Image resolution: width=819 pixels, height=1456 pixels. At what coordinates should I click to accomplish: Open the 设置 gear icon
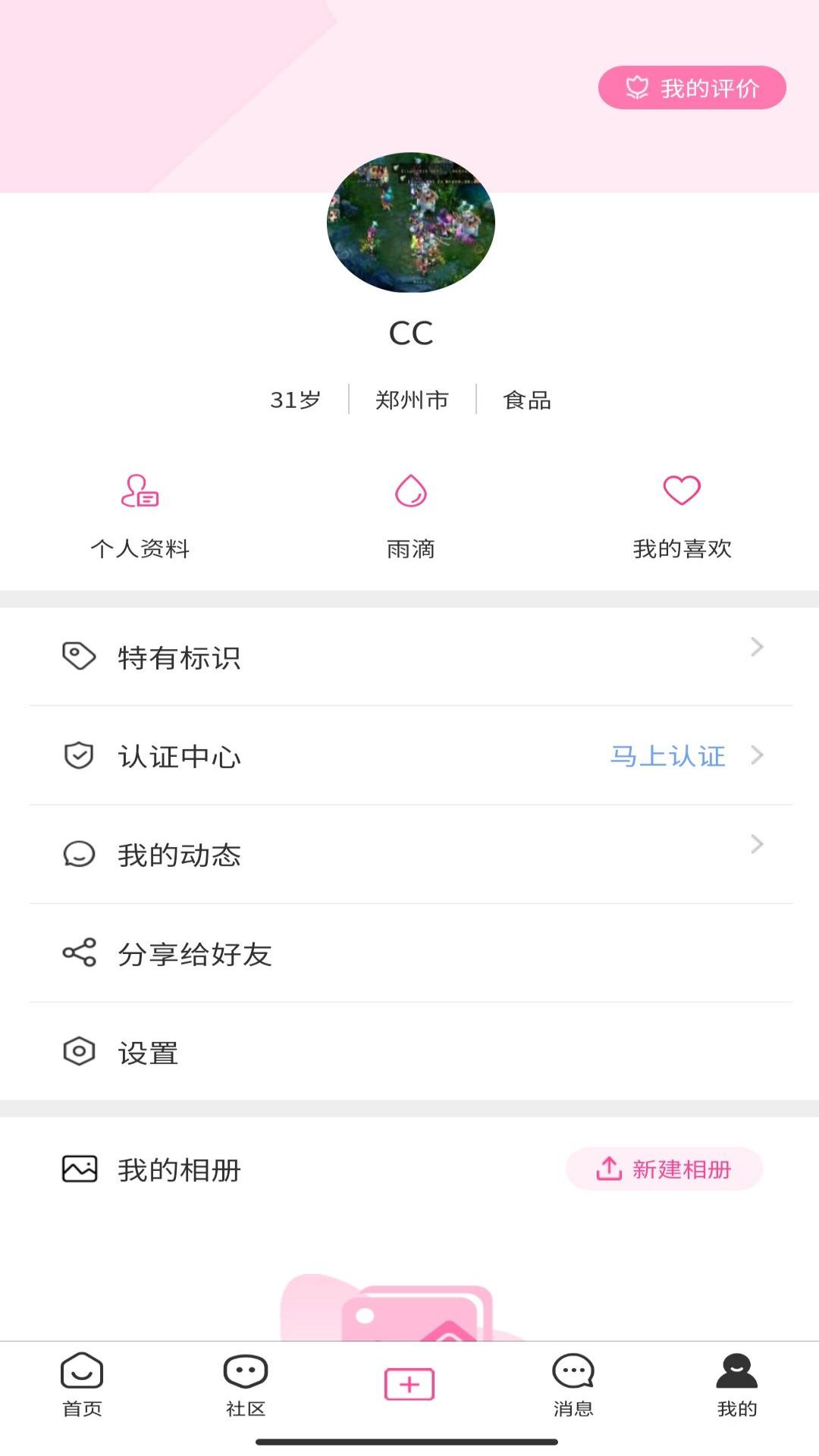tap(79, 1052)
